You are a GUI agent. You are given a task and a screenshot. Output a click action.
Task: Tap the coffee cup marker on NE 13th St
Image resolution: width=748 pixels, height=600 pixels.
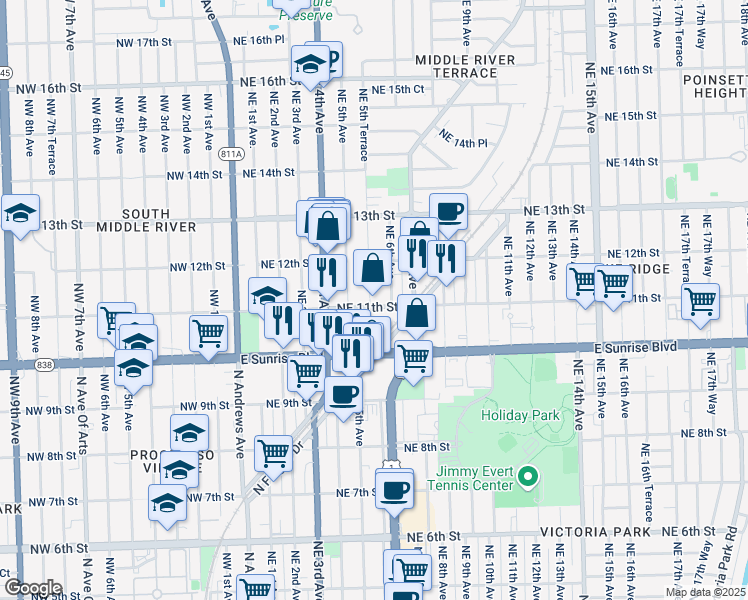click(x=448, y=215)
